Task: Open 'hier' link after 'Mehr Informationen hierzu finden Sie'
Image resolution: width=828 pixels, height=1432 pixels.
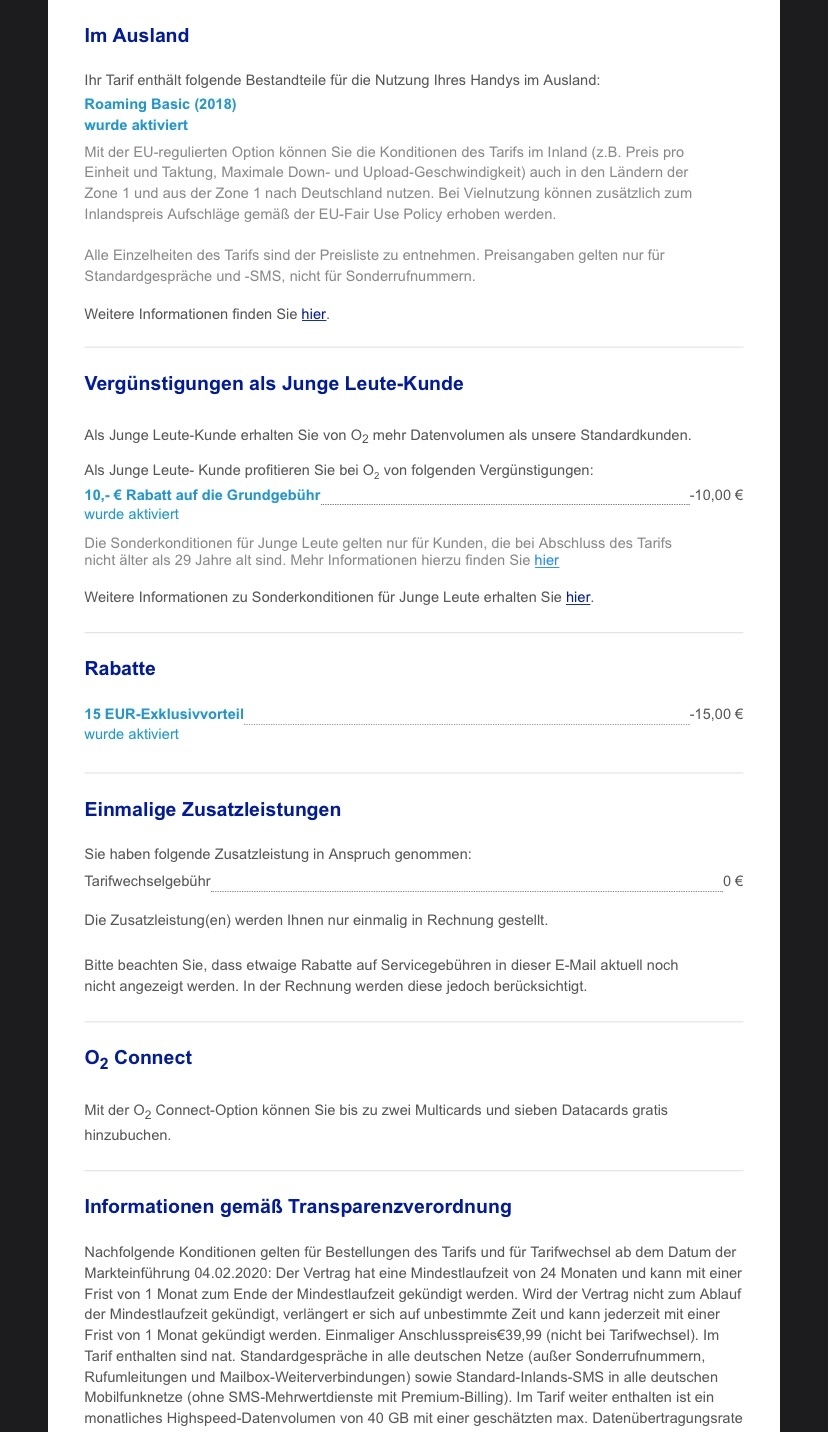Action: pos(546,560)
